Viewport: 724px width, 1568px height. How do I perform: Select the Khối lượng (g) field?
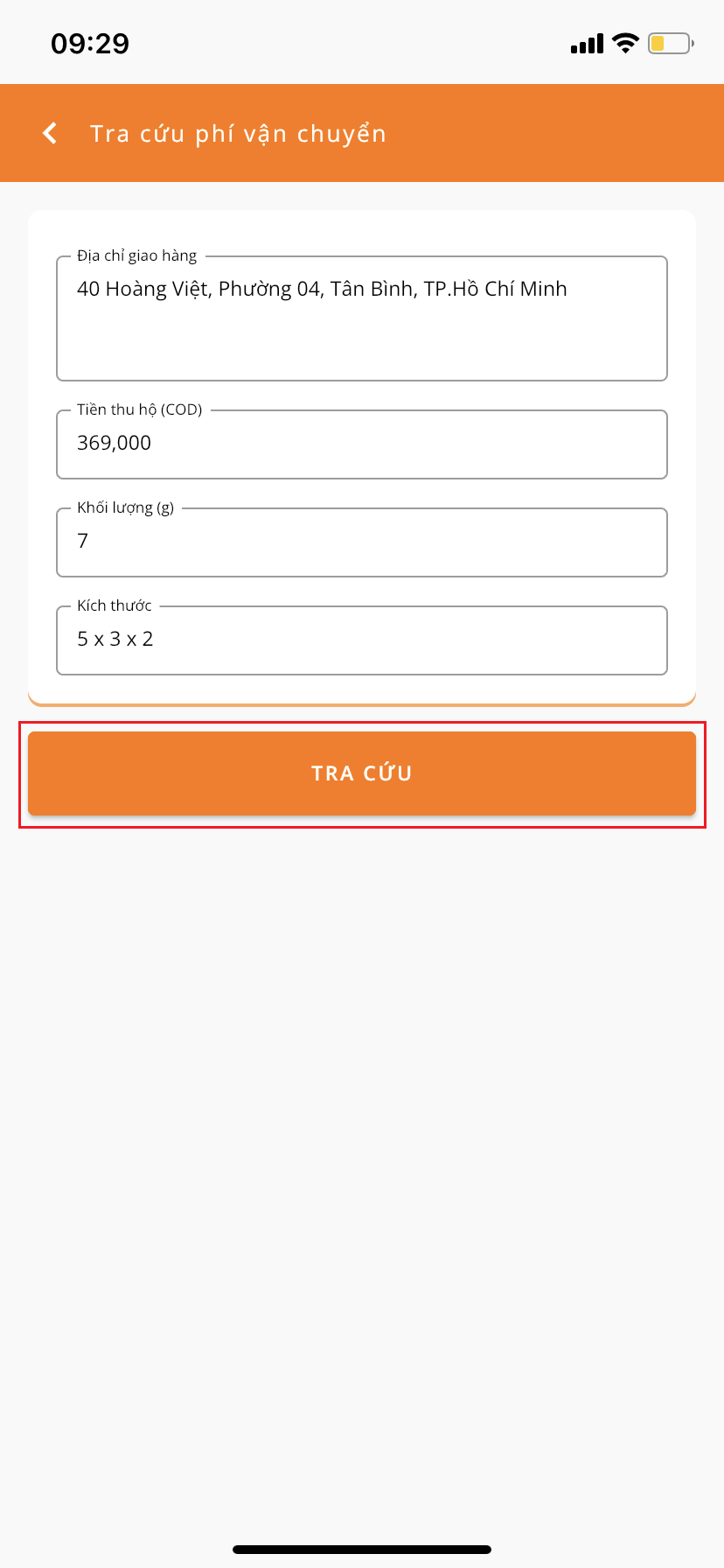[362, 542]
